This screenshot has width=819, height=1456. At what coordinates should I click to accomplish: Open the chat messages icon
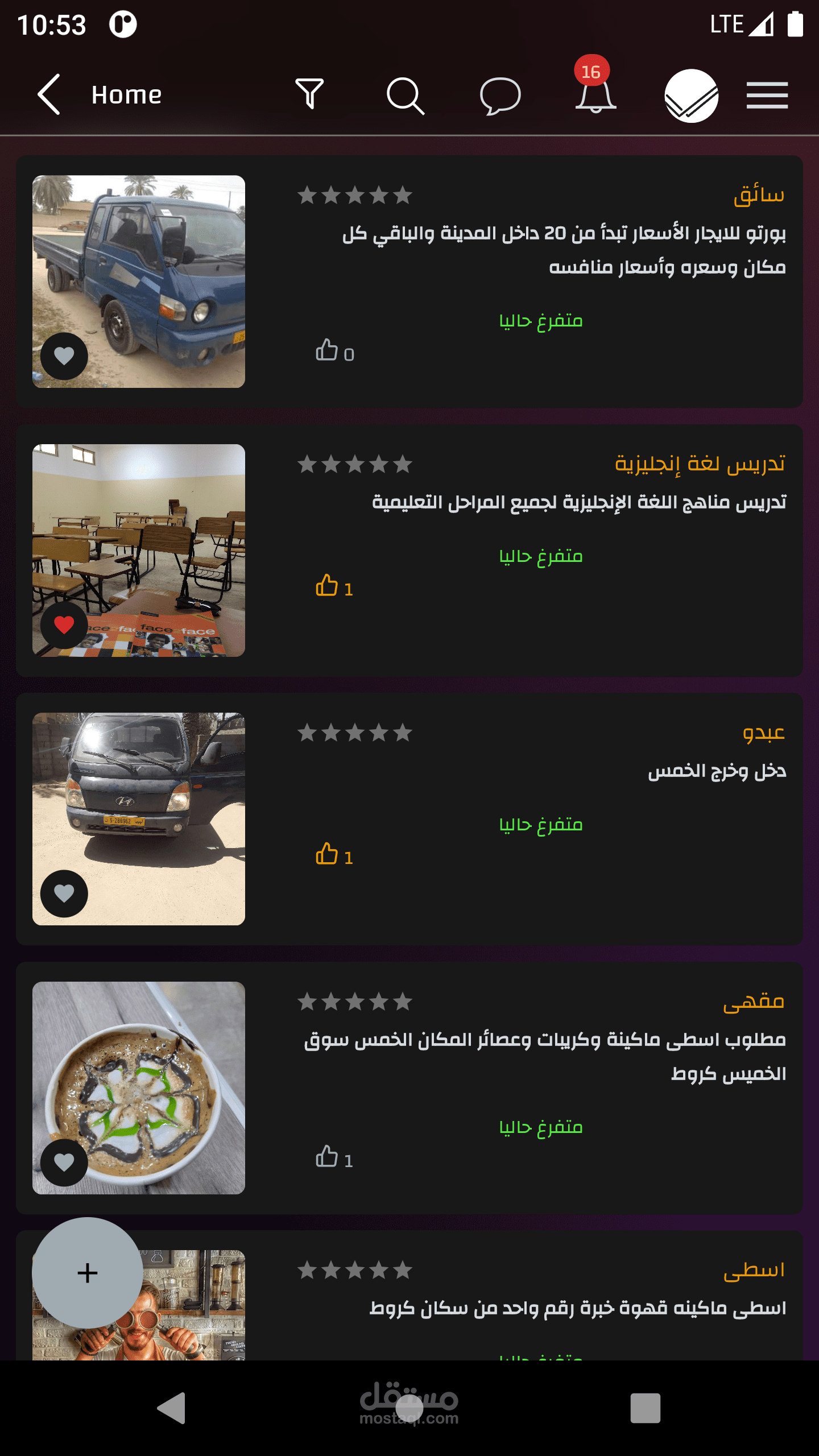click(x=500, y=96)
